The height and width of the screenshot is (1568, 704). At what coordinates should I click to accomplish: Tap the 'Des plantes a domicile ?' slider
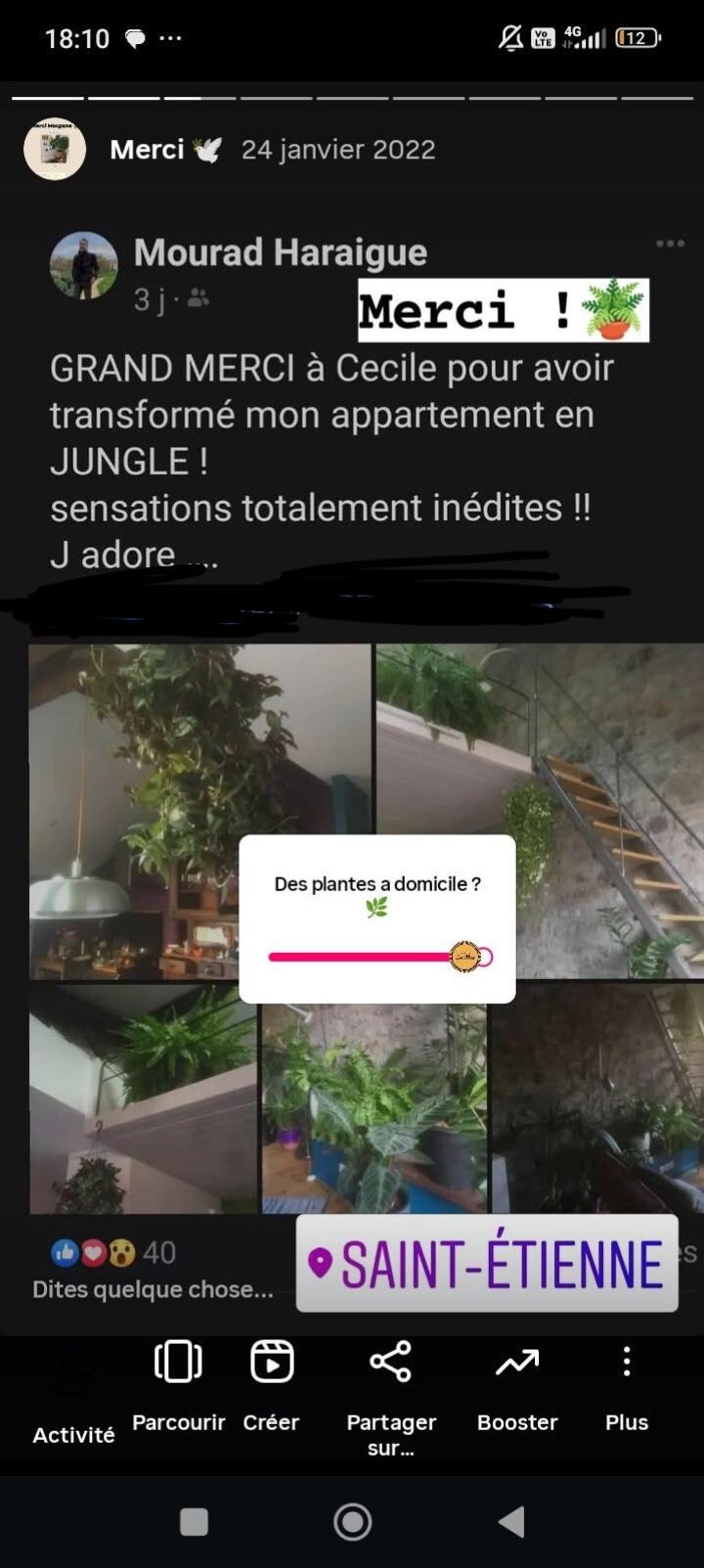[376, 957]
